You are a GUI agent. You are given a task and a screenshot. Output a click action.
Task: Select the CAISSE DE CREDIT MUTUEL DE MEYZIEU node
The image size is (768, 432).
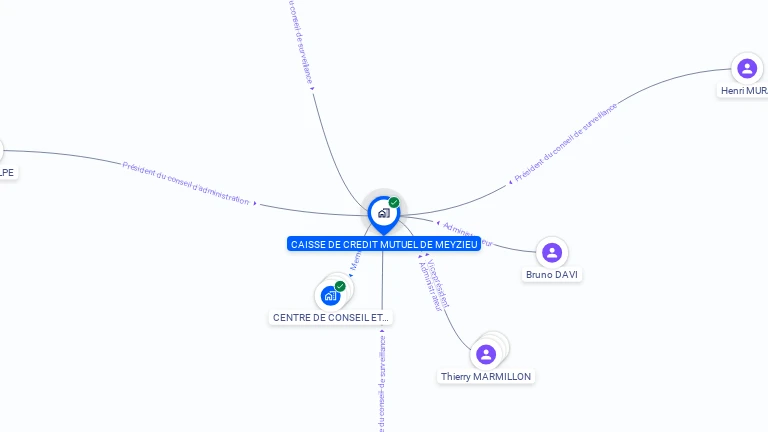coord(383,213)
